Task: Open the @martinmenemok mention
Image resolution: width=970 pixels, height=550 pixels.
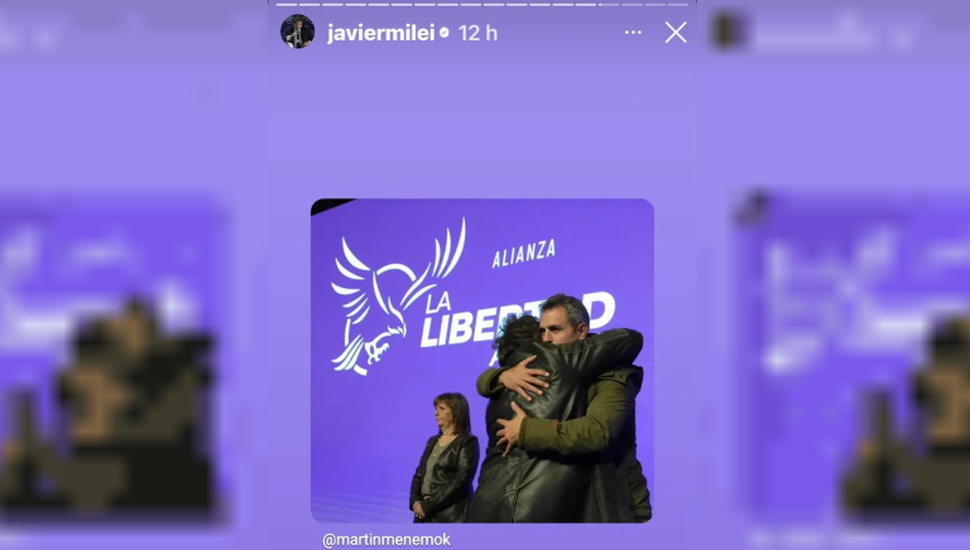Action: [x=386, y=539]
